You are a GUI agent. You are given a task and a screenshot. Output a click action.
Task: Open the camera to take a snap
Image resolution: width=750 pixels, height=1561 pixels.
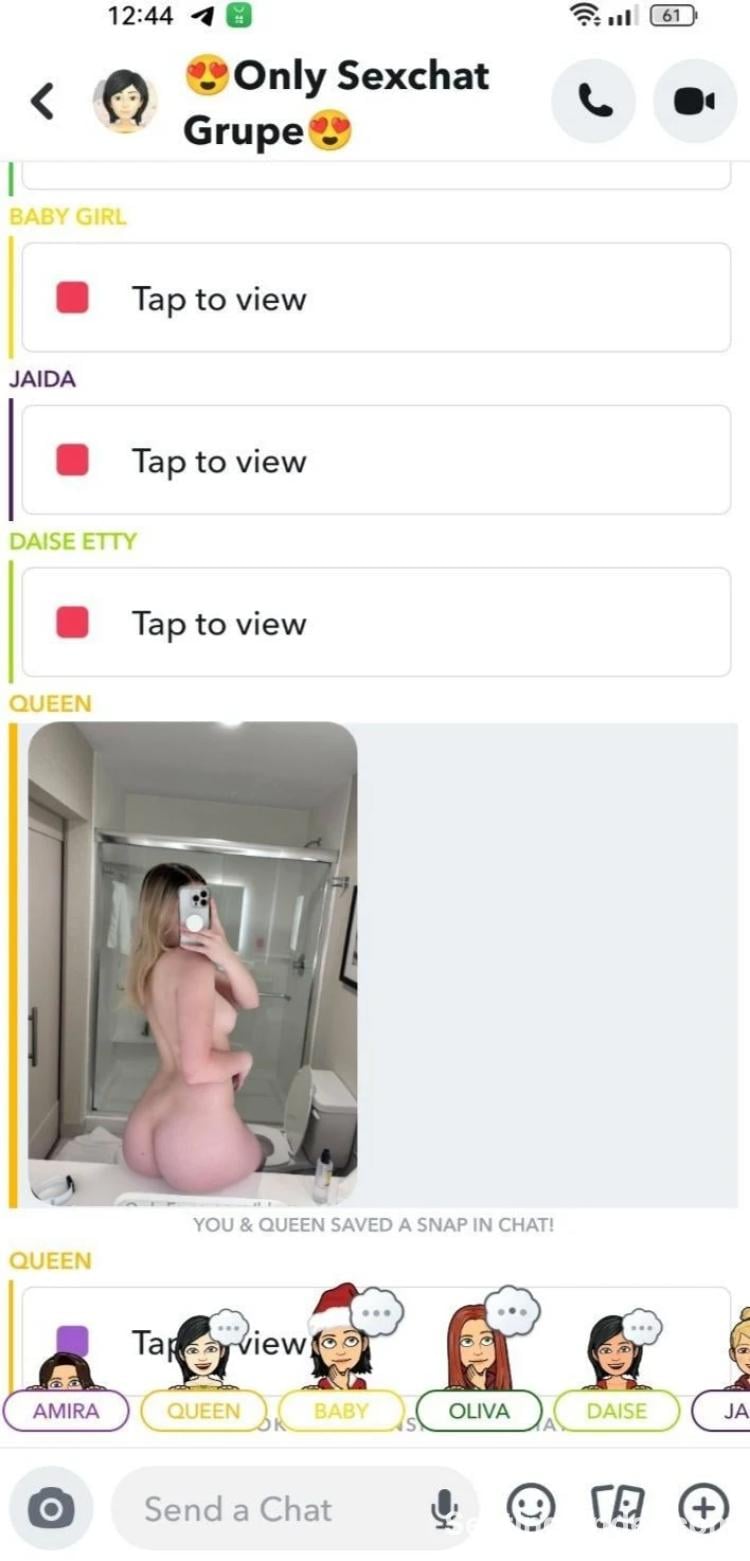(51, 1507)
